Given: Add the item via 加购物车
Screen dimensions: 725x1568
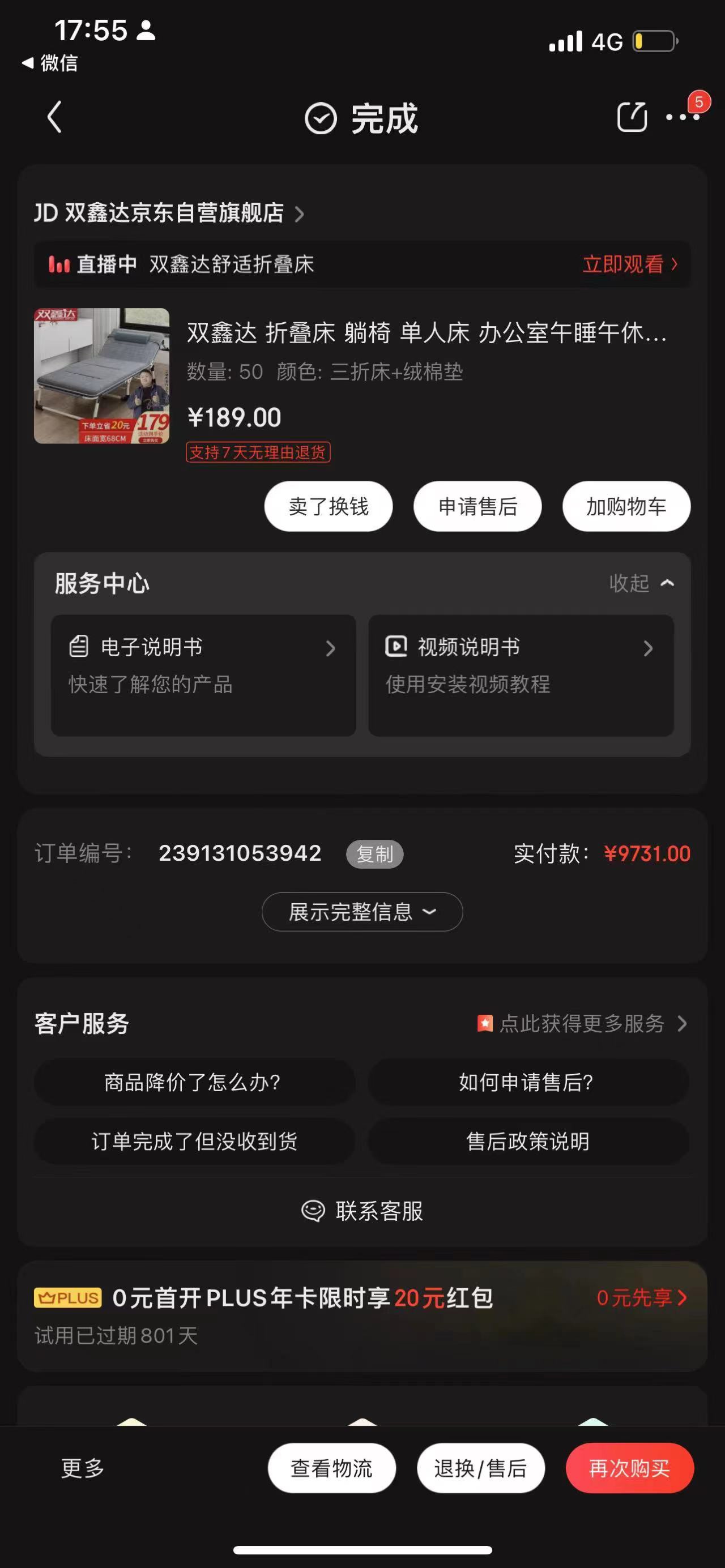Looking at the screenshot, I should tap(626, 506).
